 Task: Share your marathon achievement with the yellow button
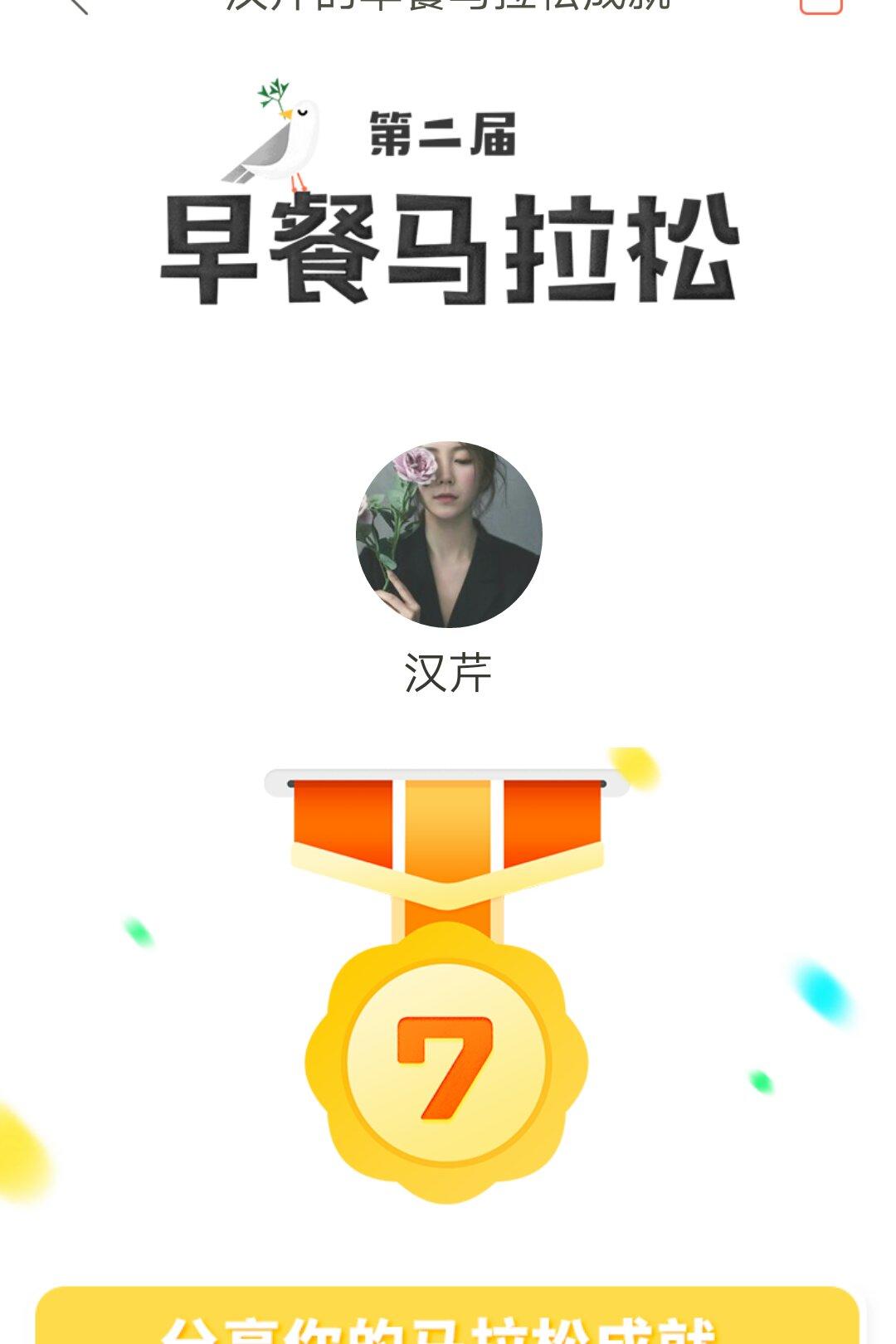click(x=446, y=1319)
